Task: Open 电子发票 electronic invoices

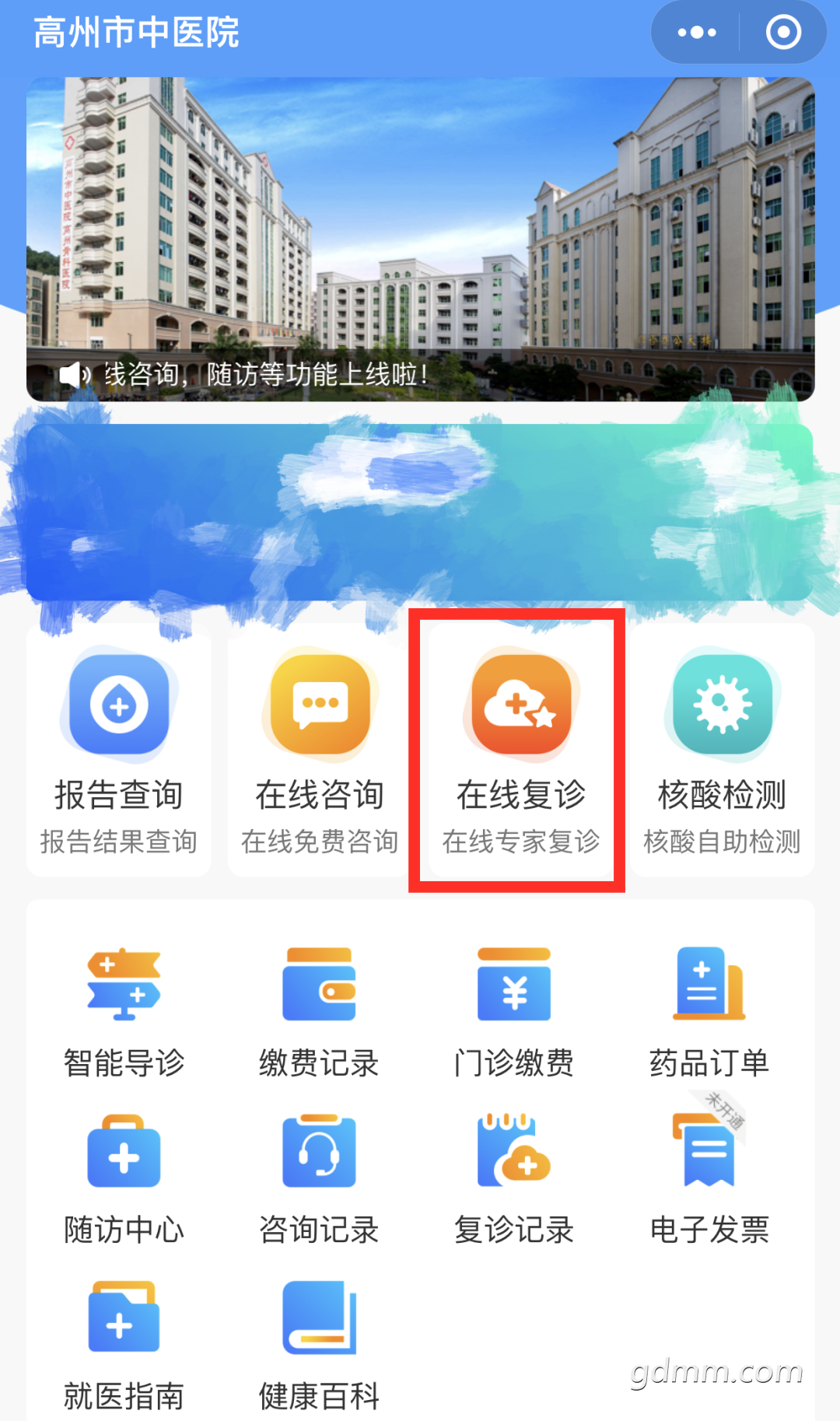Action: [x=709, y=1179]
